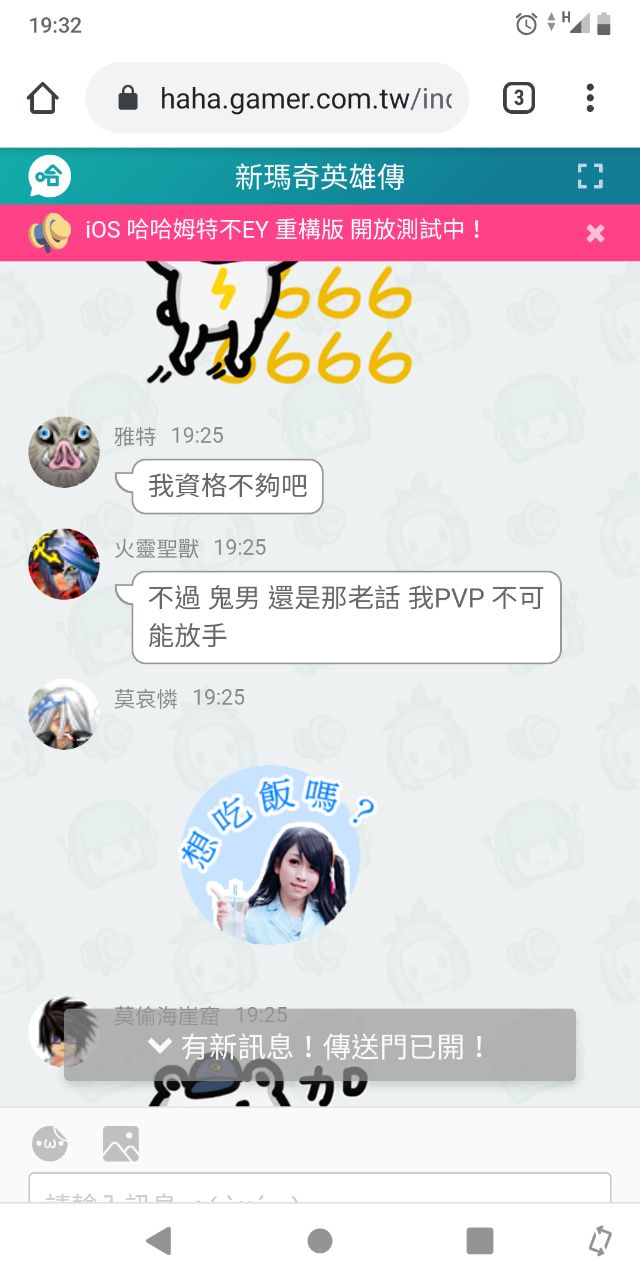View 雅特's profile avatar
This screenshot has height=1280, width=640.
[64, 452]
